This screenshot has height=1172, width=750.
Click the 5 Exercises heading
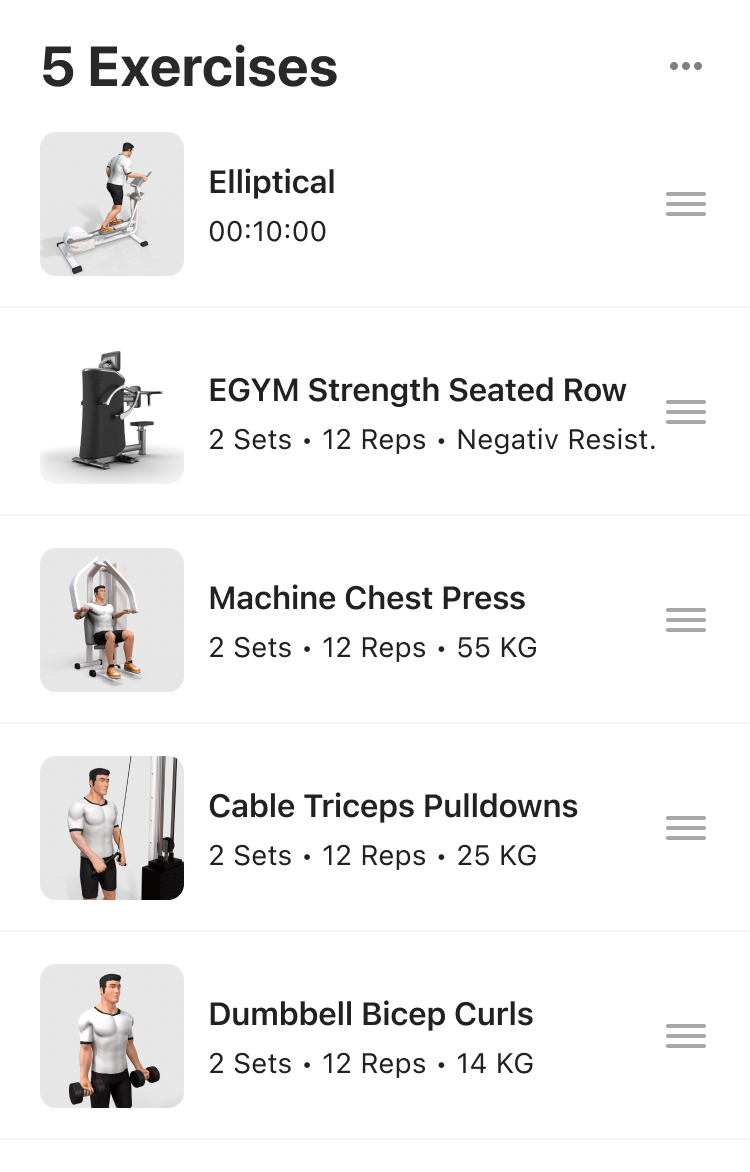(x=189, y=66)
